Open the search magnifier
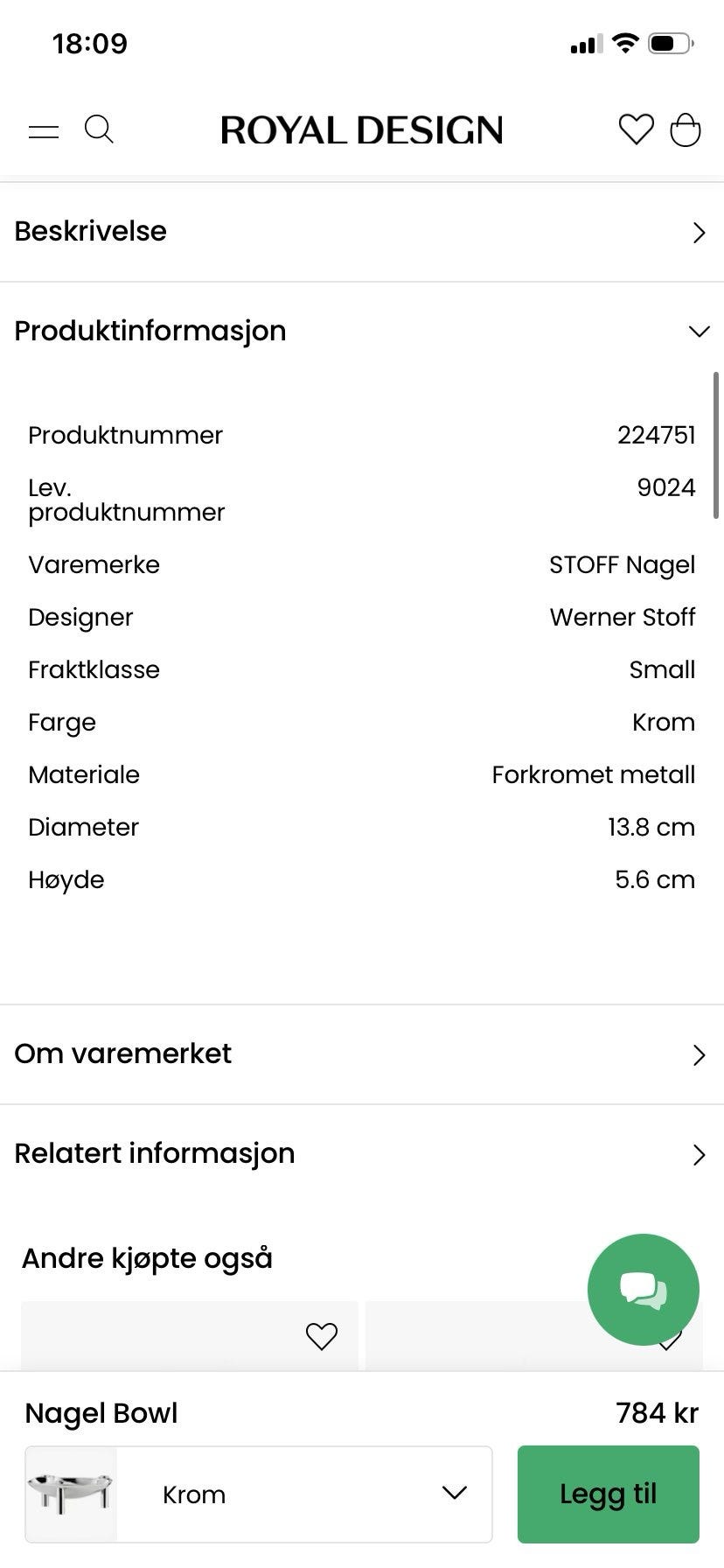 coord(99,129)
